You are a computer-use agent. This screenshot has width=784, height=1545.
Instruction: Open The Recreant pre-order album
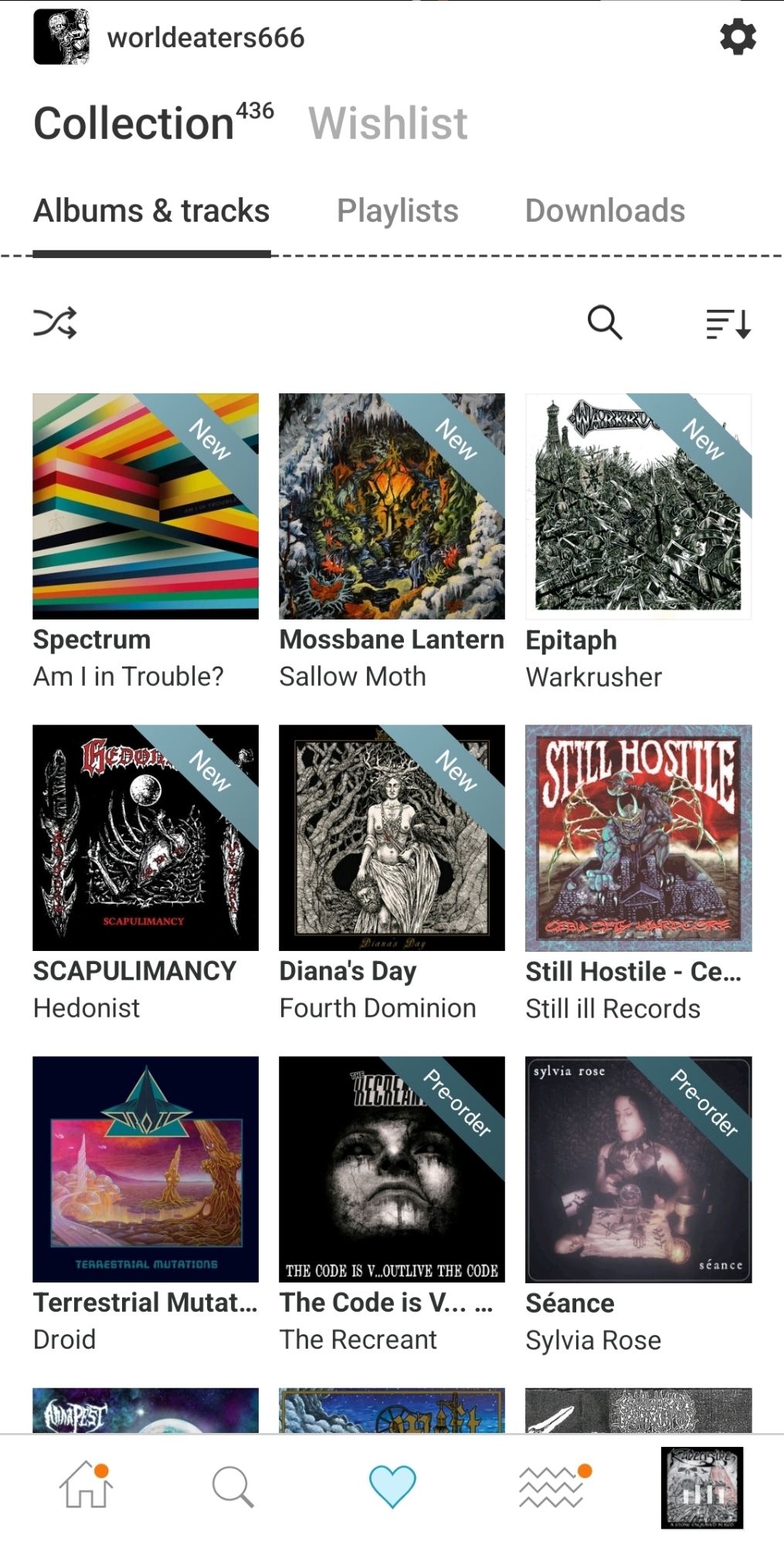392,1170
